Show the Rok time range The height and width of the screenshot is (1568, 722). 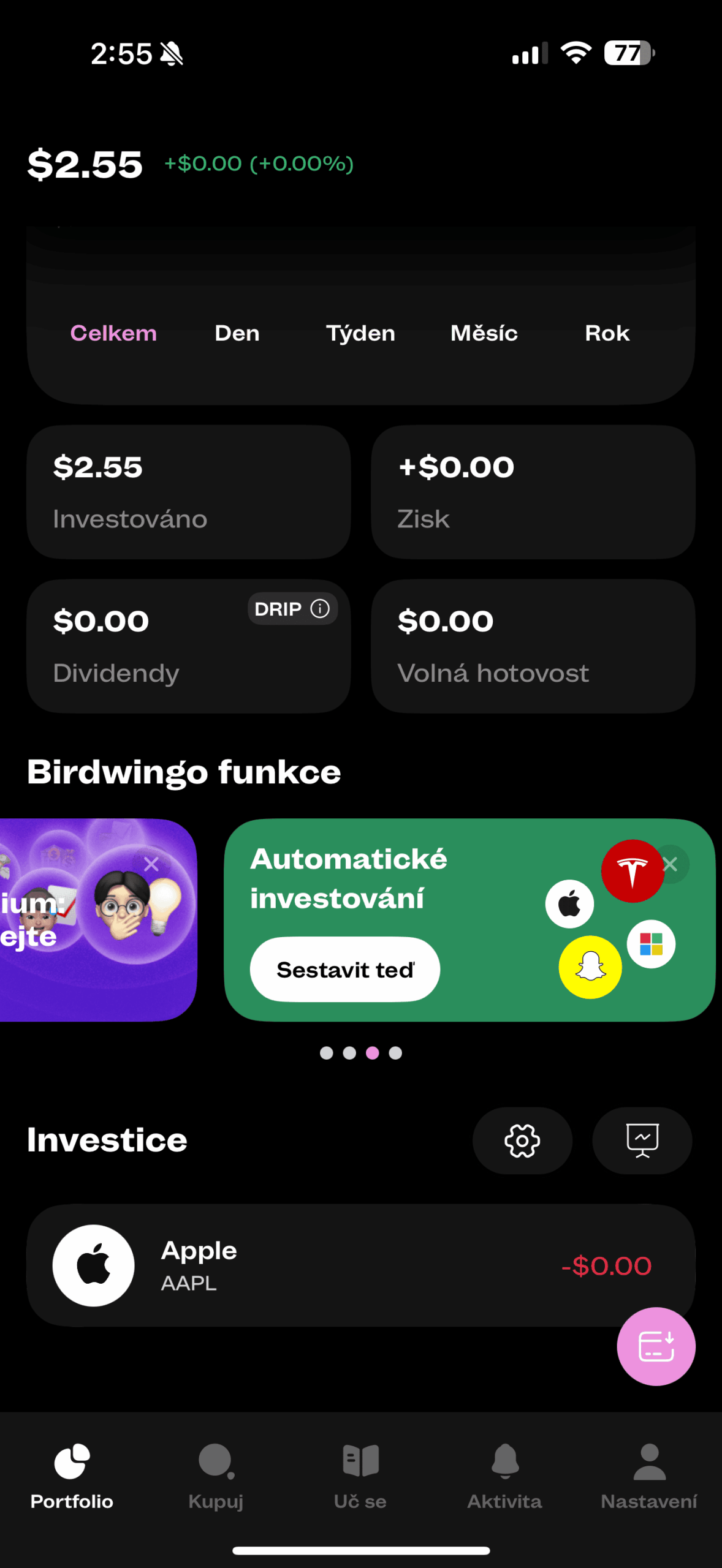click(607, 333)
